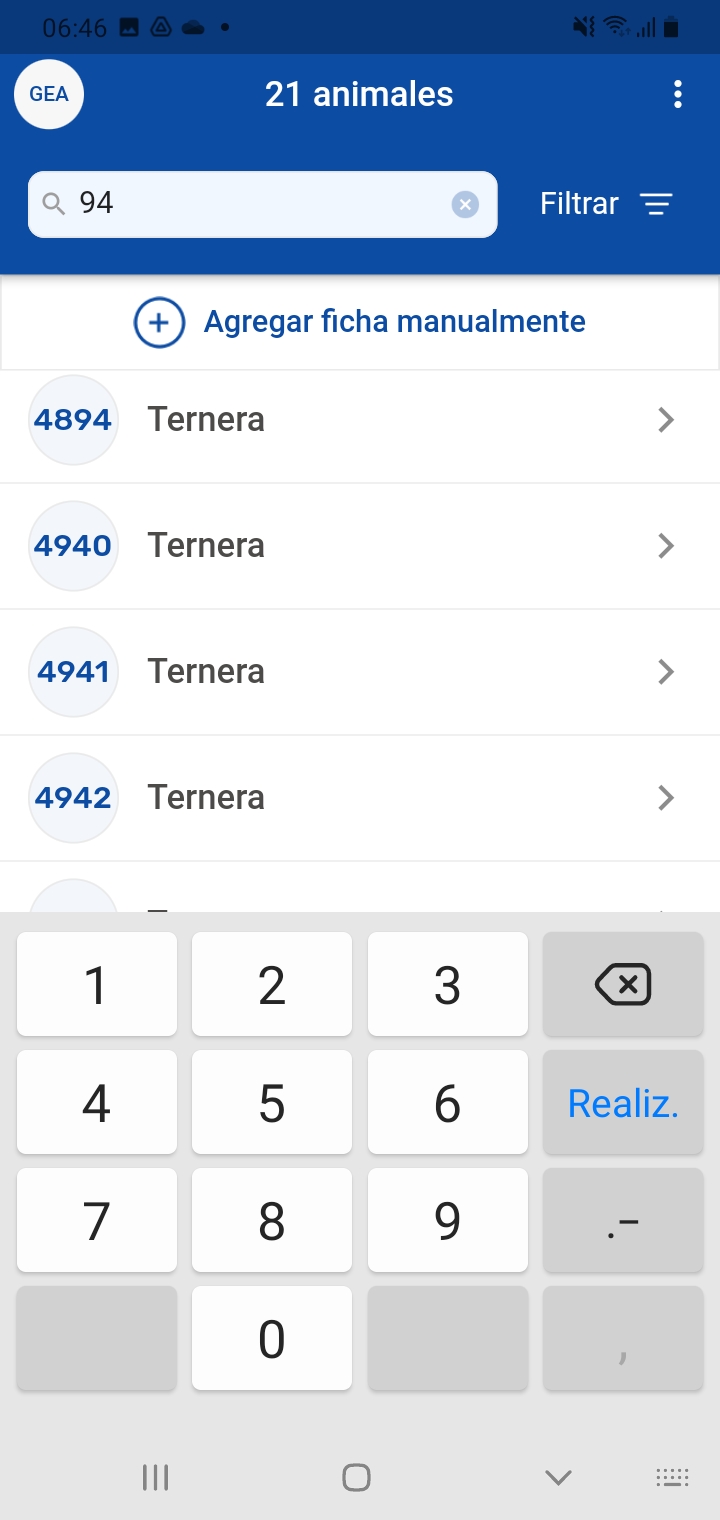Image resolution: width=720 pixels, height=1520 pixels.
Task: Select Agregar ficha manualmente
Action: coord(360,322)
